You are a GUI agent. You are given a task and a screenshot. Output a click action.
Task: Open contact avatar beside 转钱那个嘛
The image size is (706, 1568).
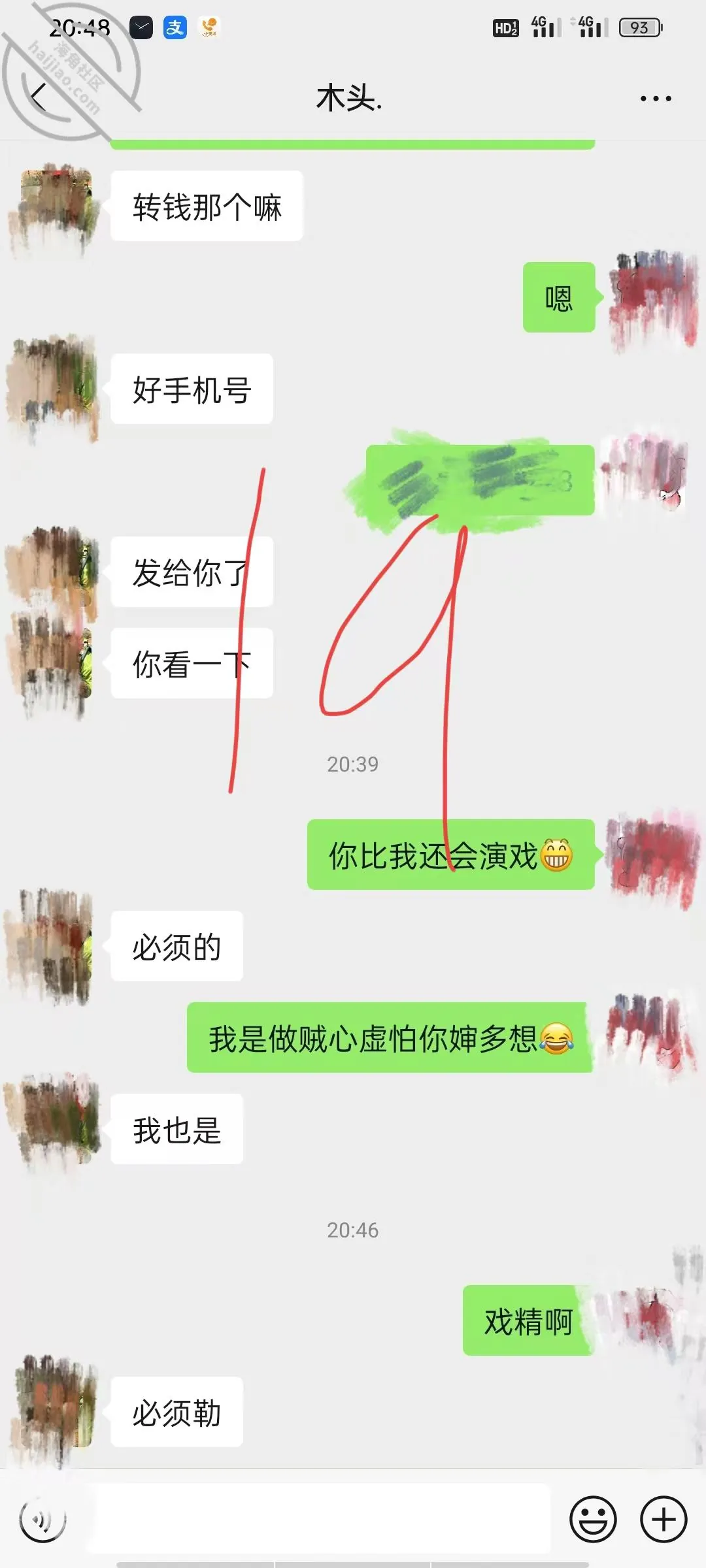tap(56, 206)
